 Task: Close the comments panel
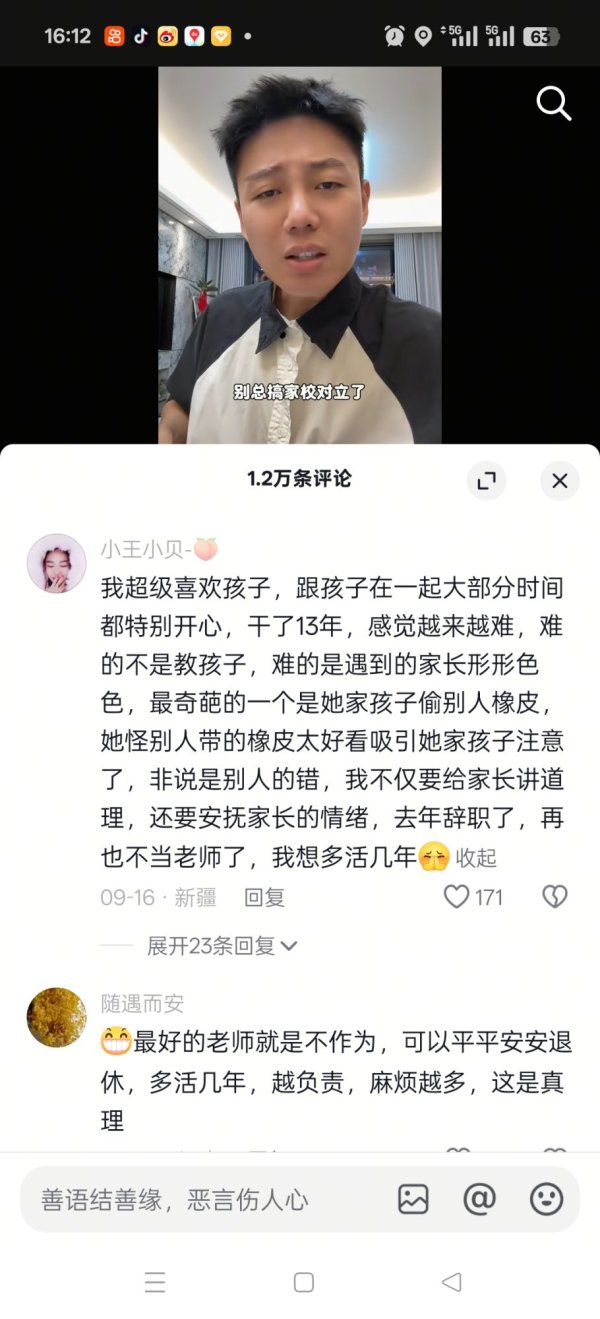pyautogui.click(x=559, y=481)
